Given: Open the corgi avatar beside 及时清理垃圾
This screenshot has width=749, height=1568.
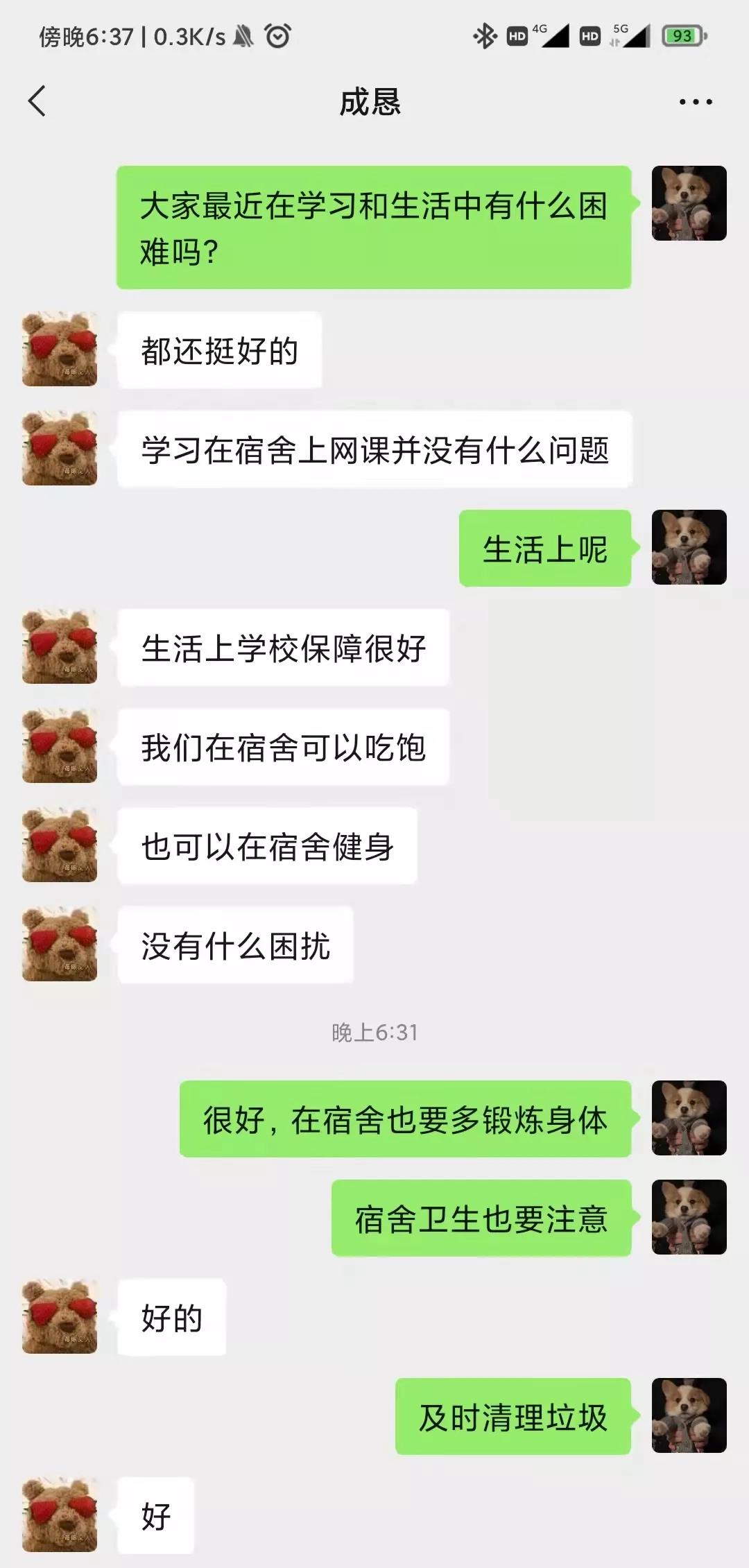Looking at the screenshot, I should pyautogui.click(x=689, y=1415).
